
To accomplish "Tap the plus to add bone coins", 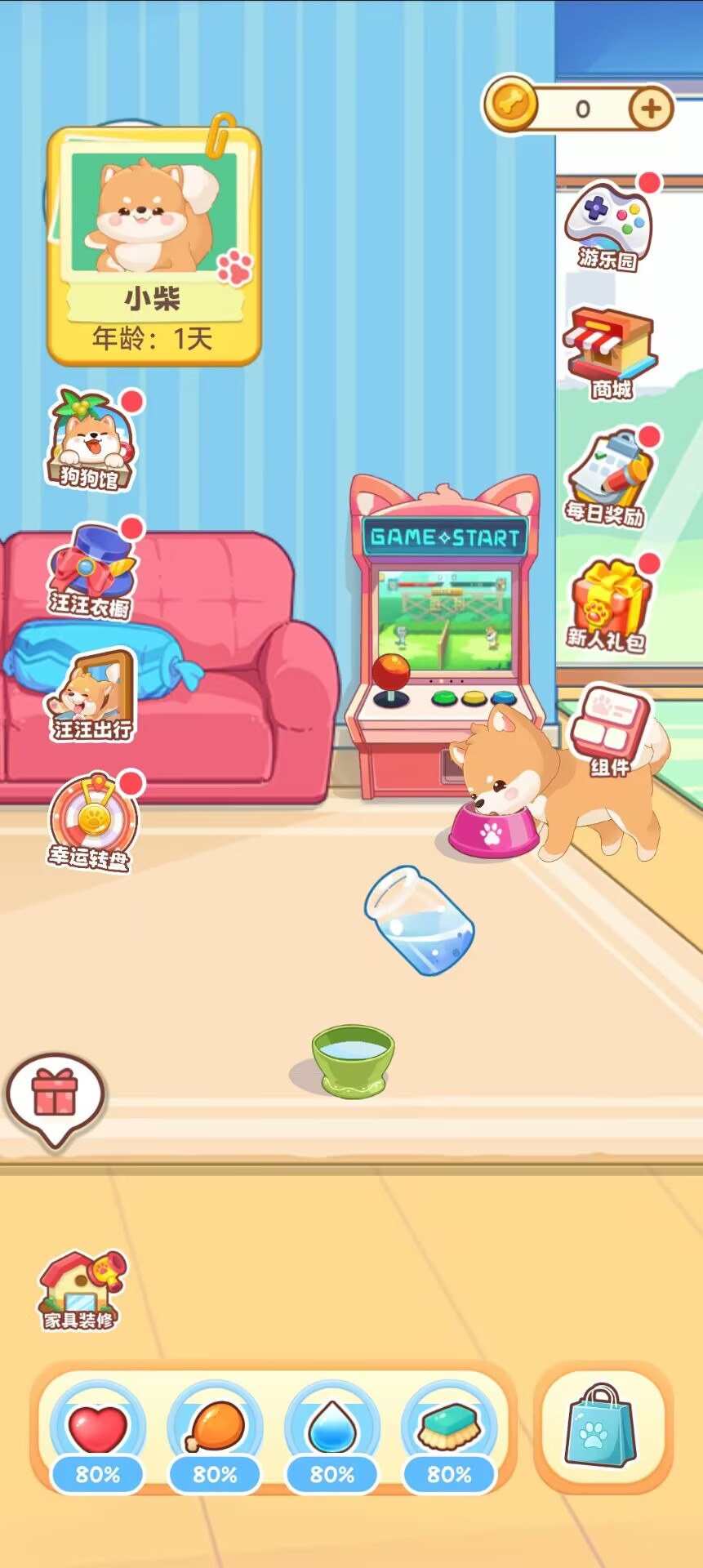I will point(651,109).
